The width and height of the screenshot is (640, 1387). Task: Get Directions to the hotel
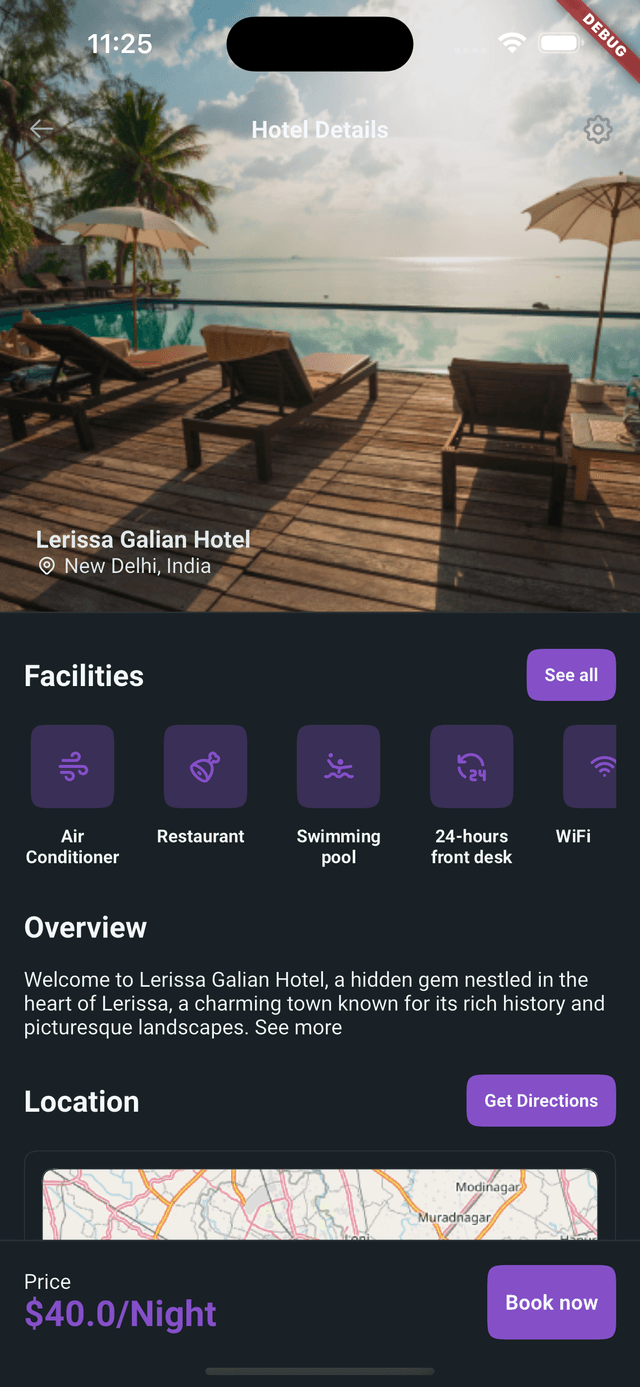click(x=541, y=1101)
